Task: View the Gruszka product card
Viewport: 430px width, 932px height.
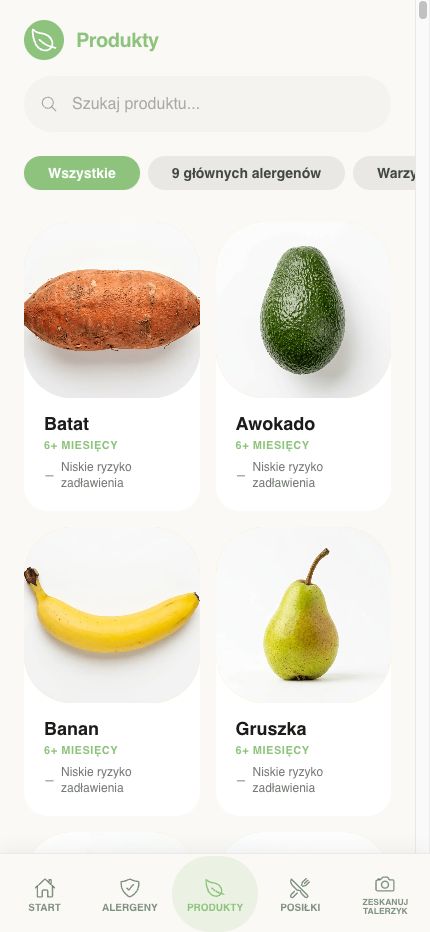Action: pyautogui.click(x=303, y=671)
